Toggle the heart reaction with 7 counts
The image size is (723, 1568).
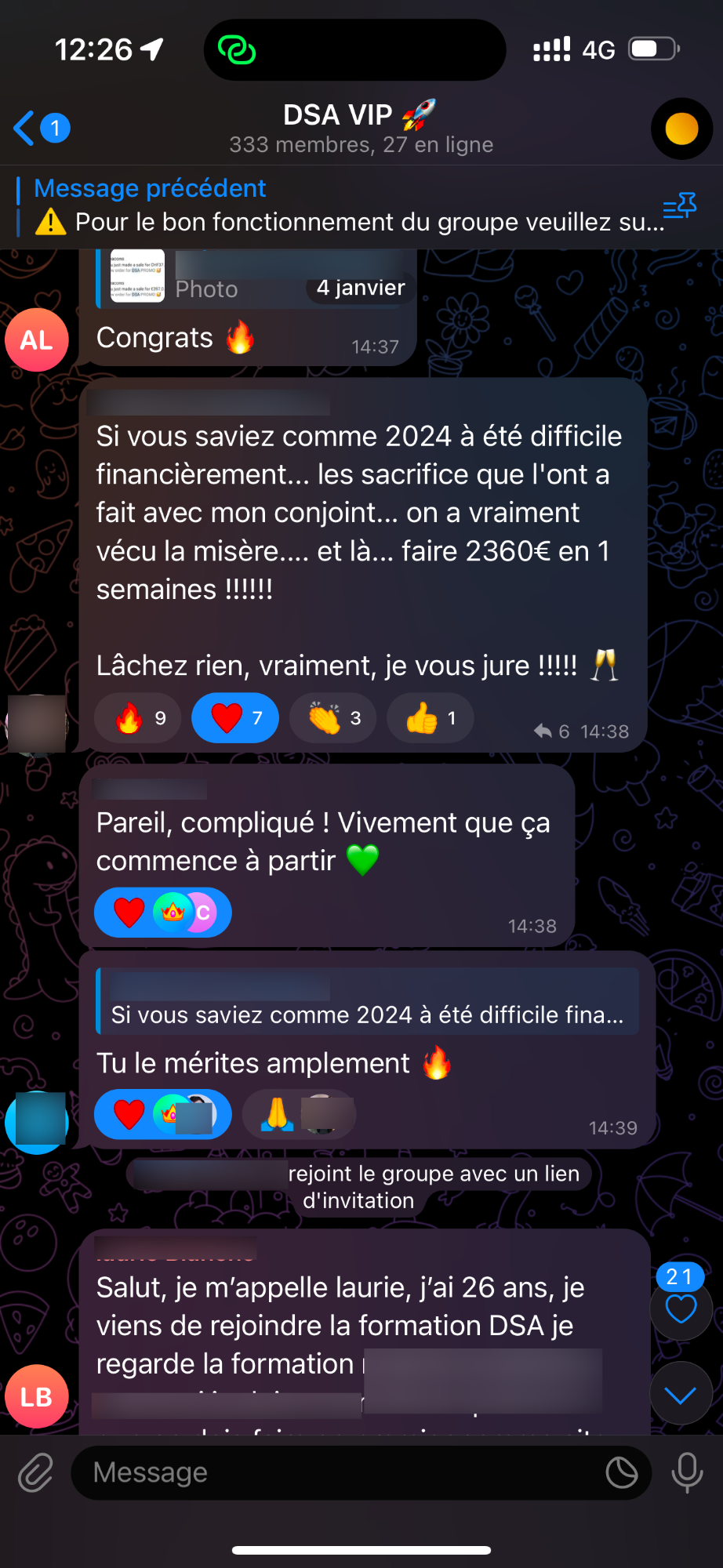[x=235, y=718]
